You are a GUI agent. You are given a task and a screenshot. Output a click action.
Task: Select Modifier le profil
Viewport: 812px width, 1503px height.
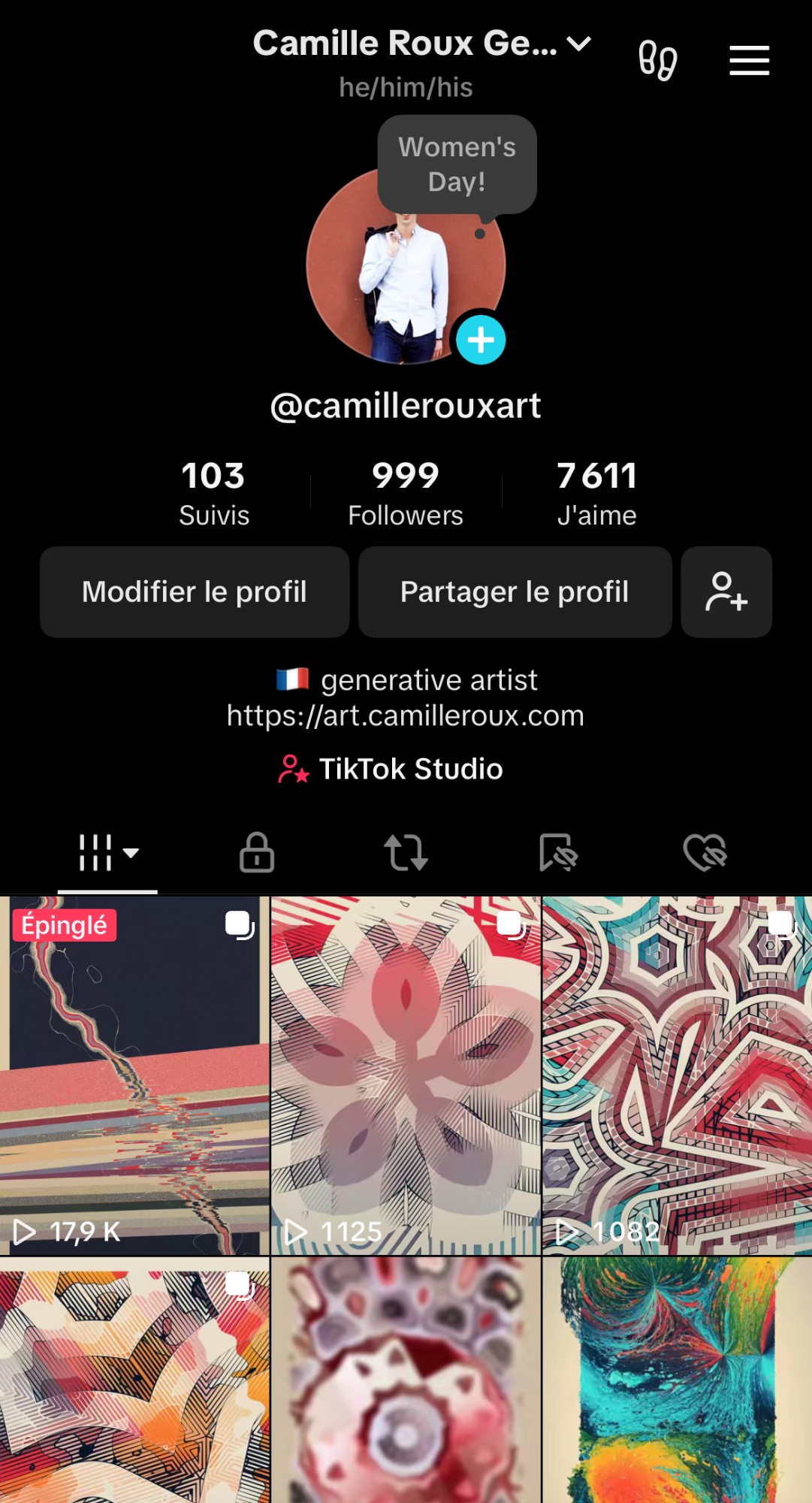pyautogui.click(x=195, y=592)
